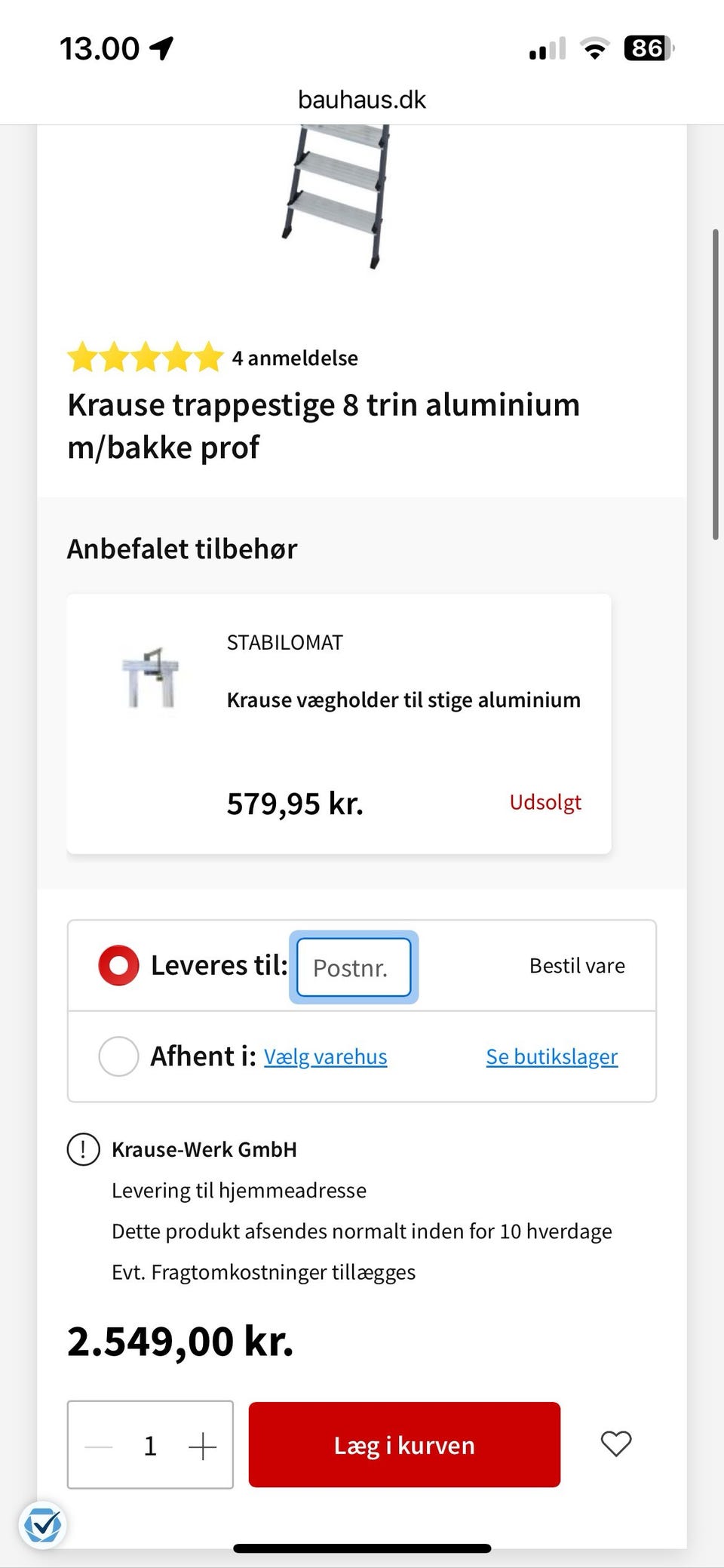The image size is (724, 1568).
Task: Tap the blue verification badge in bottom corner
Action: pos(44,1525)
